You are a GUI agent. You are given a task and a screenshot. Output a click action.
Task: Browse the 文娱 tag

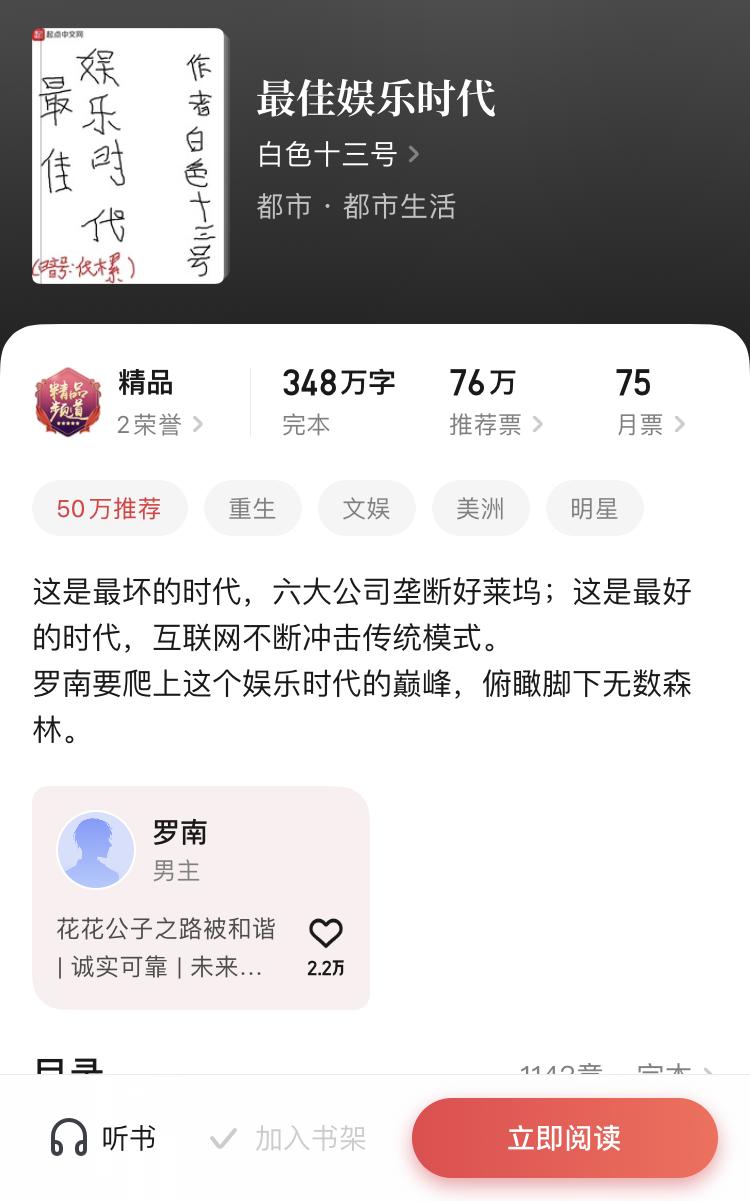coord(366,508)
